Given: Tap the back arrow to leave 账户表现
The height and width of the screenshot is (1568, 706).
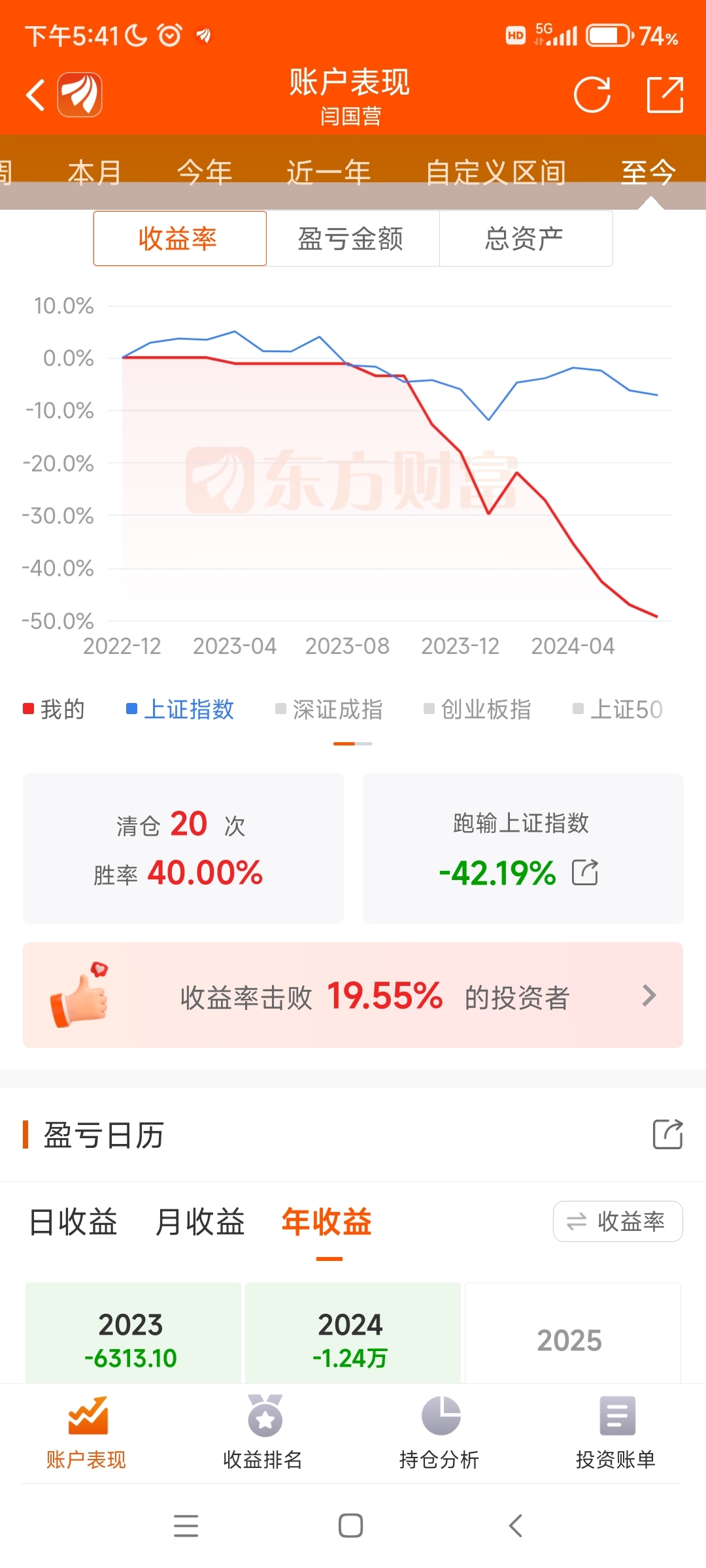Looking at the screenshot, I should point(35,94).
